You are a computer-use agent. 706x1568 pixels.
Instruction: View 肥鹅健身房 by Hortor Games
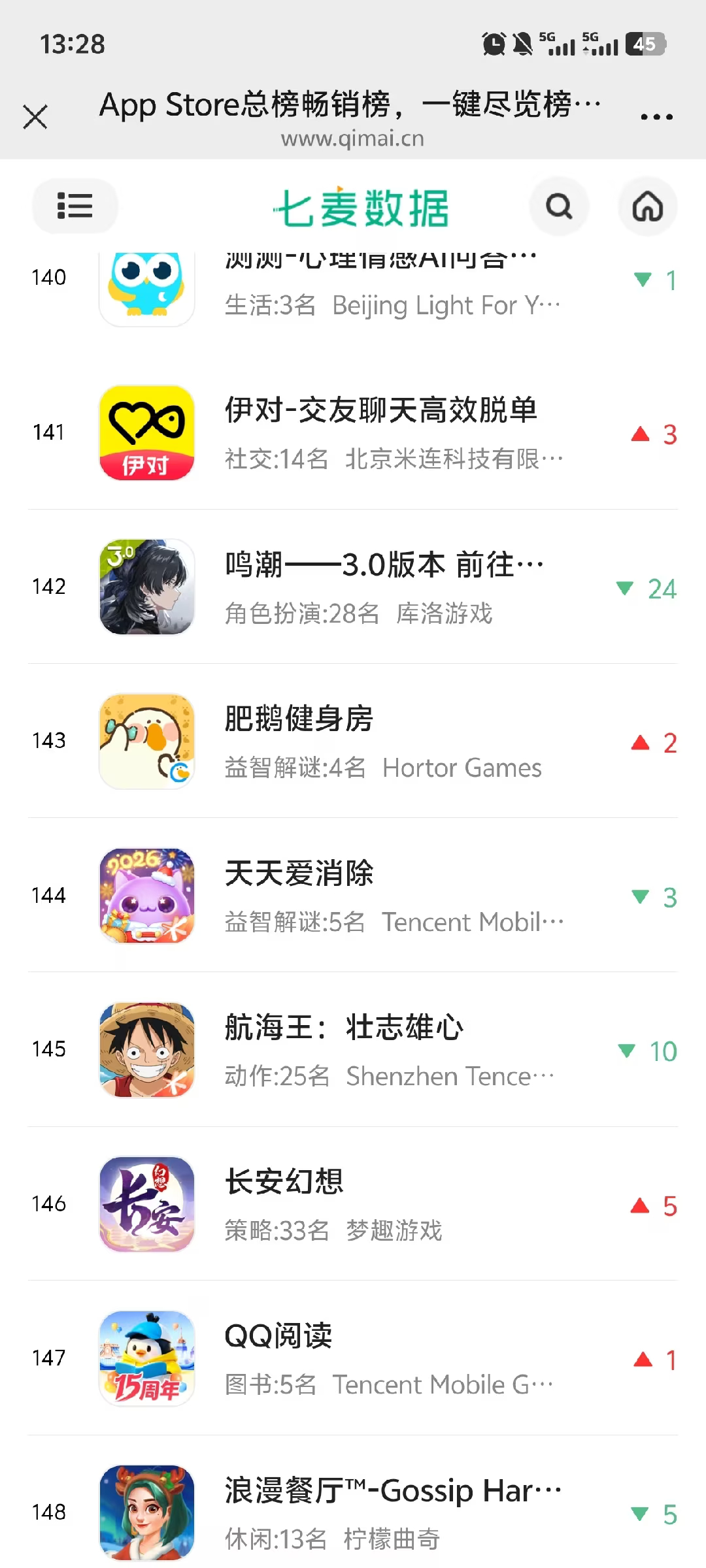(x=383, y=741)
